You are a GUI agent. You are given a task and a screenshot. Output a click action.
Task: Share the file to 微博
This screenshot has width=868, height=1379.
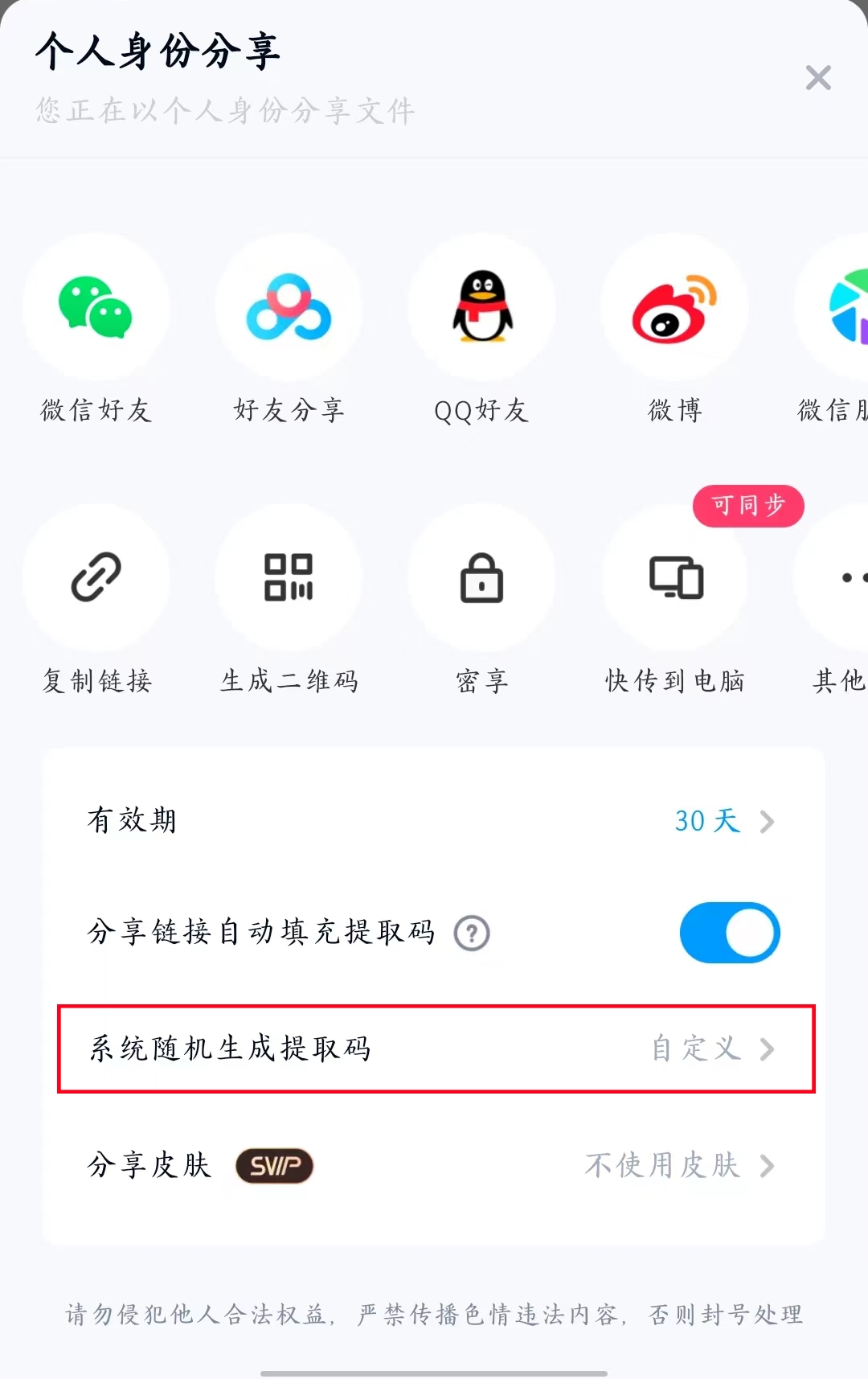coord(674,307)
